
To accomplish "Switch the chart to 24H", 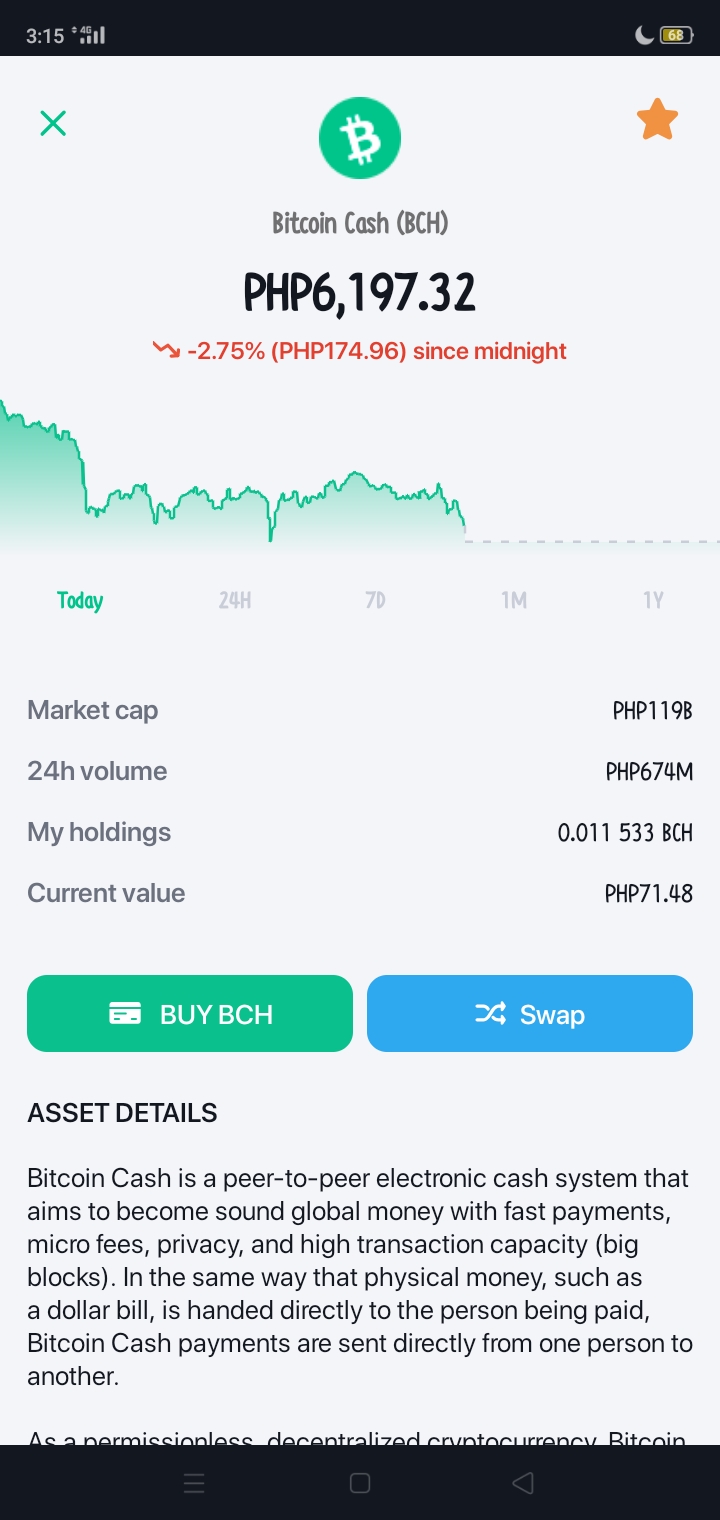I will tap(235, 600).
